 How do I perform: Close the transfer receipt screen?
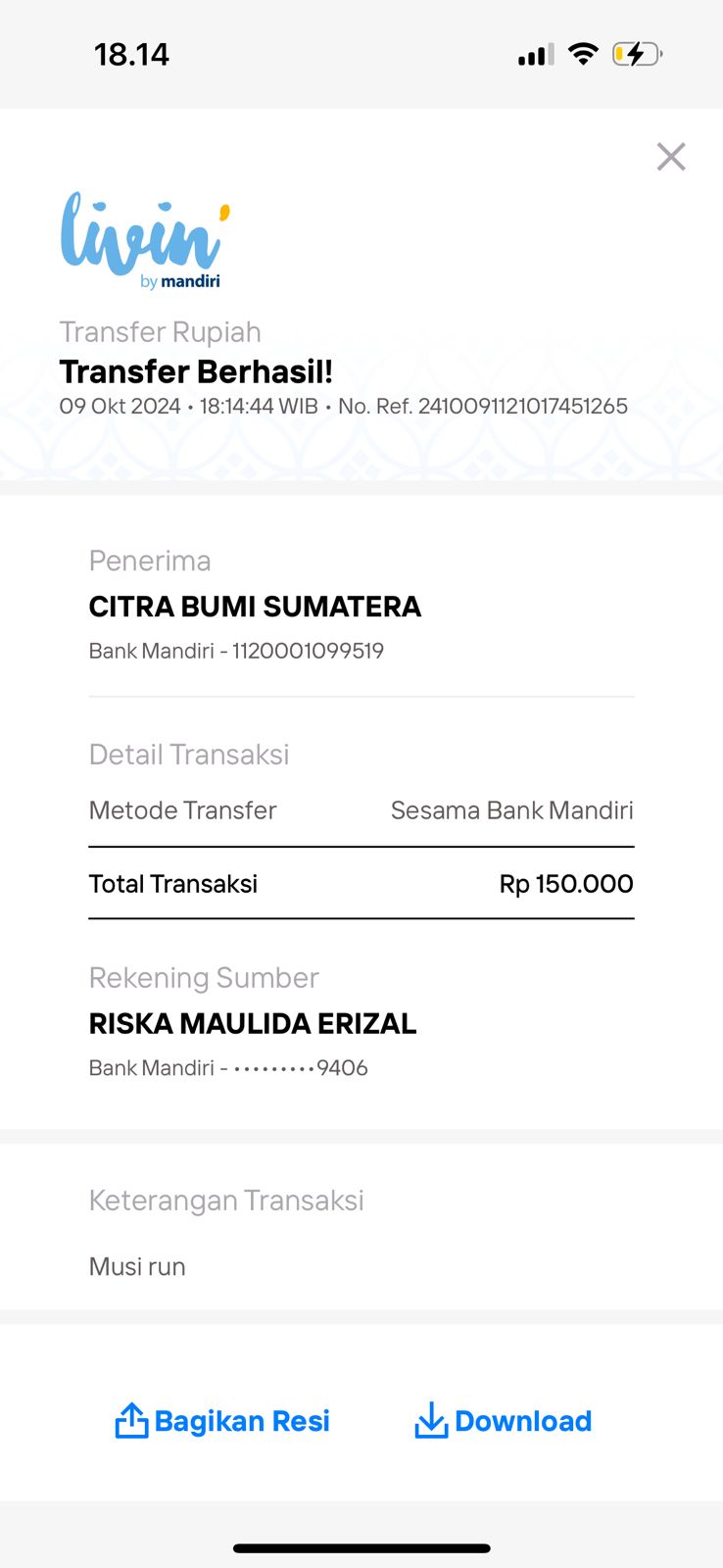pyautogui.click(x=671, y=157)
